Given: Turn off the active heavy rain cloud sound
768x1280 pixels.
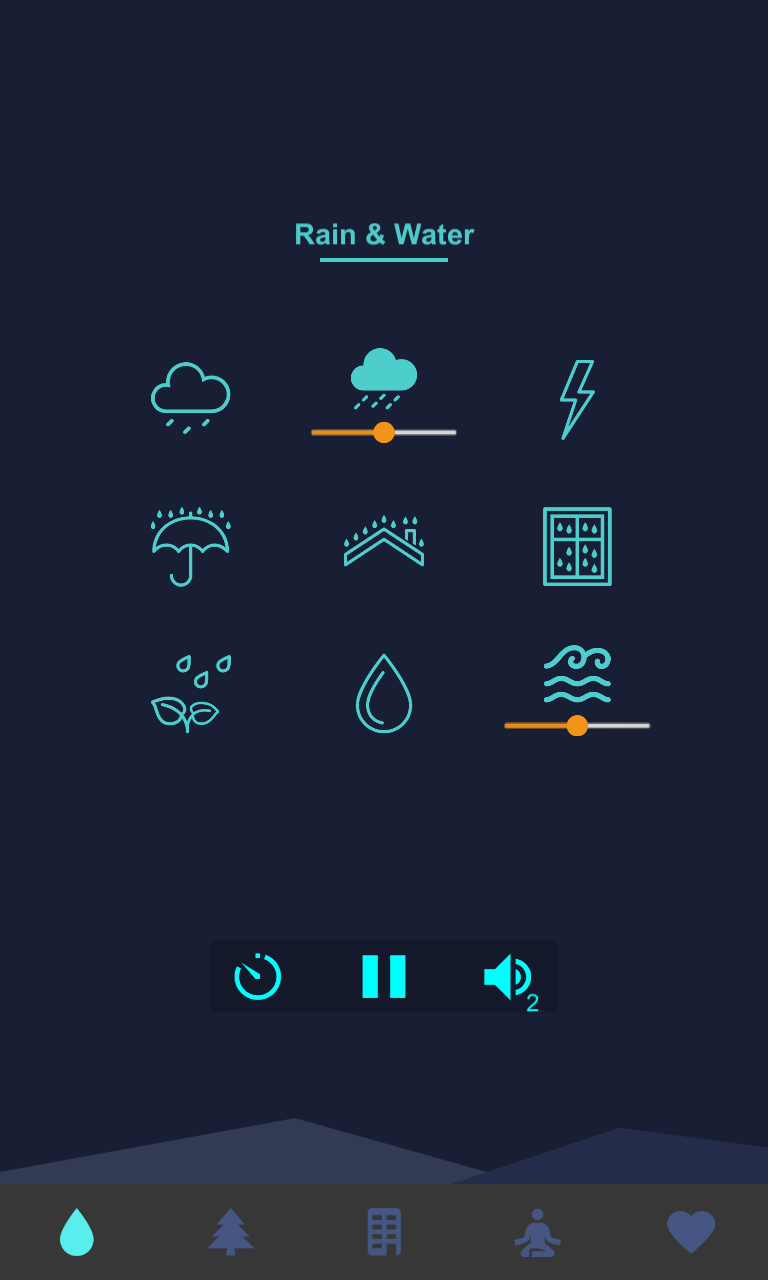Looking at the screenshot, I should coord(384,378).
